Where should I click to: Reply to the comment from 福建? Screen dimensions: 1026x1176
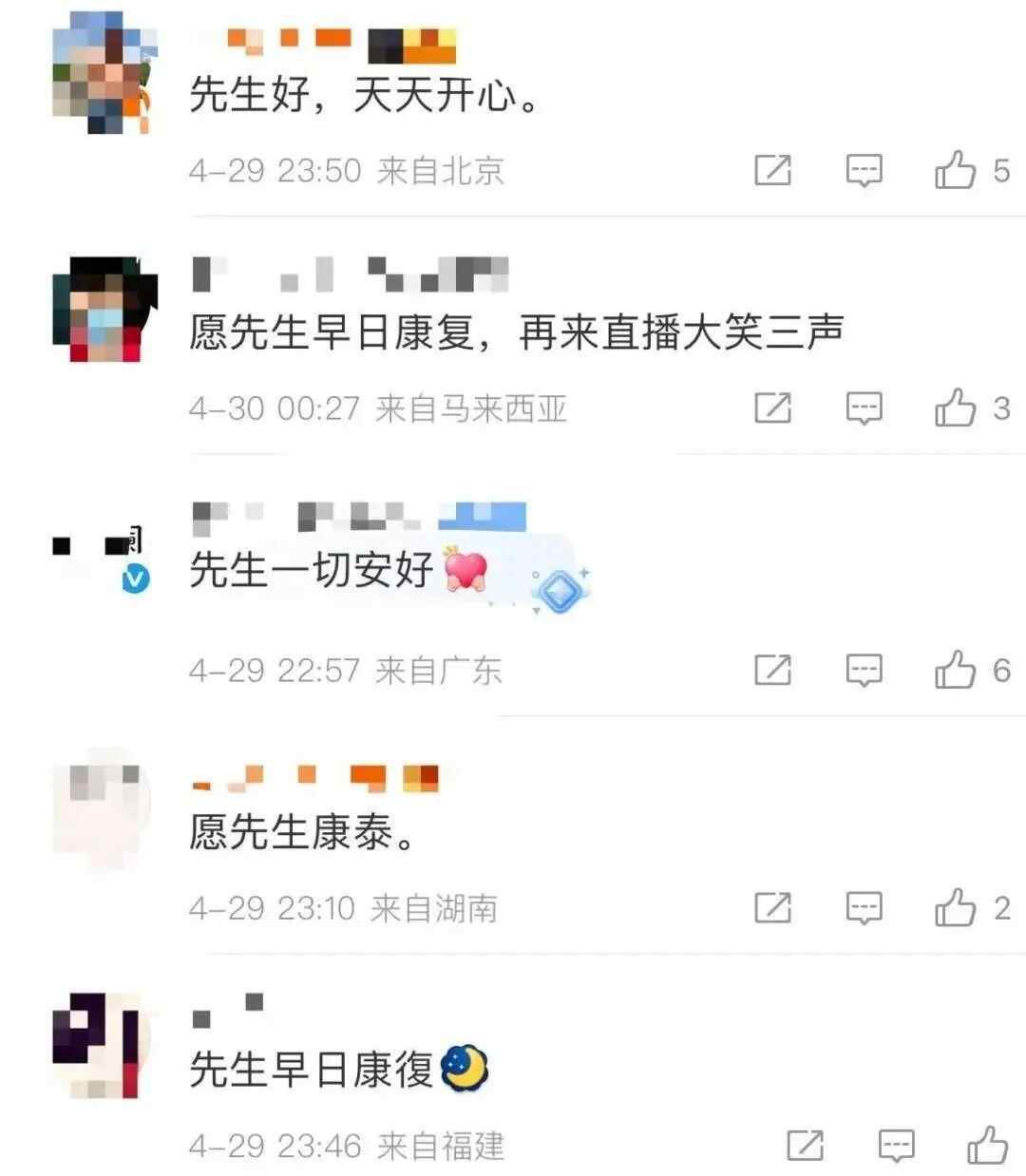[896, 1146]
